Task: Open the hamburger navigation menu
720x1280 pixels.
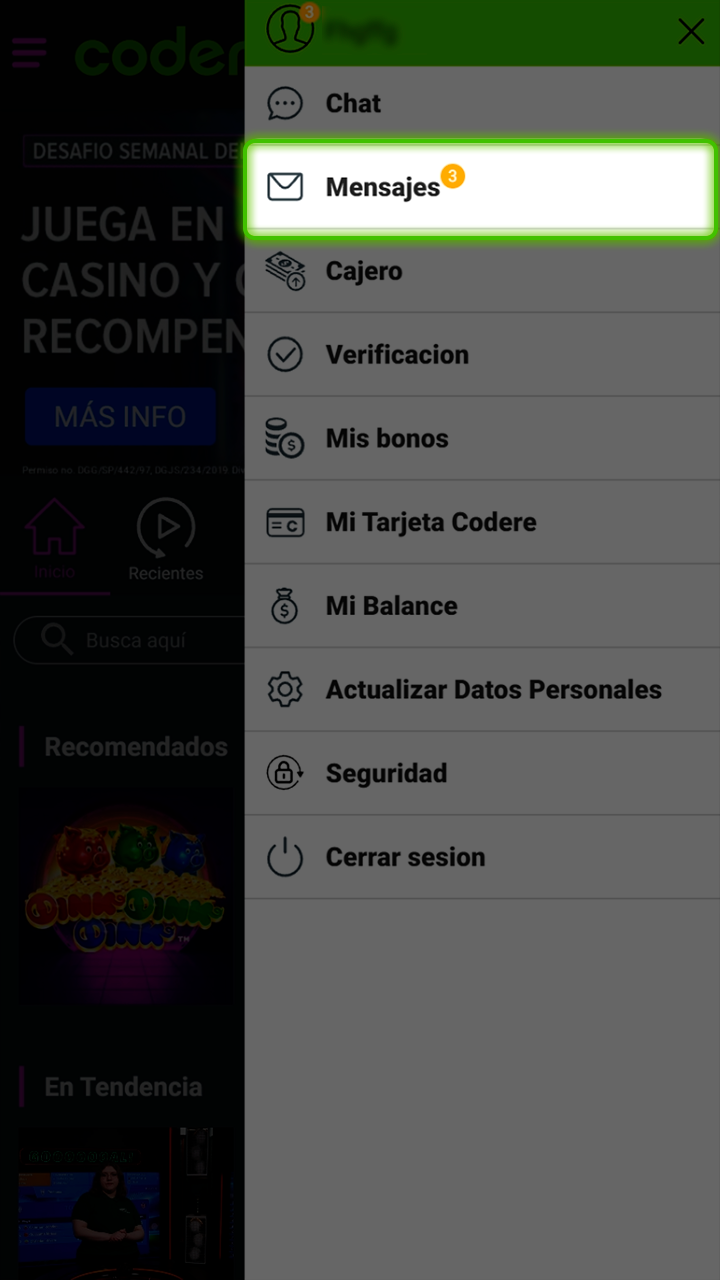Action: coord(28,52)
